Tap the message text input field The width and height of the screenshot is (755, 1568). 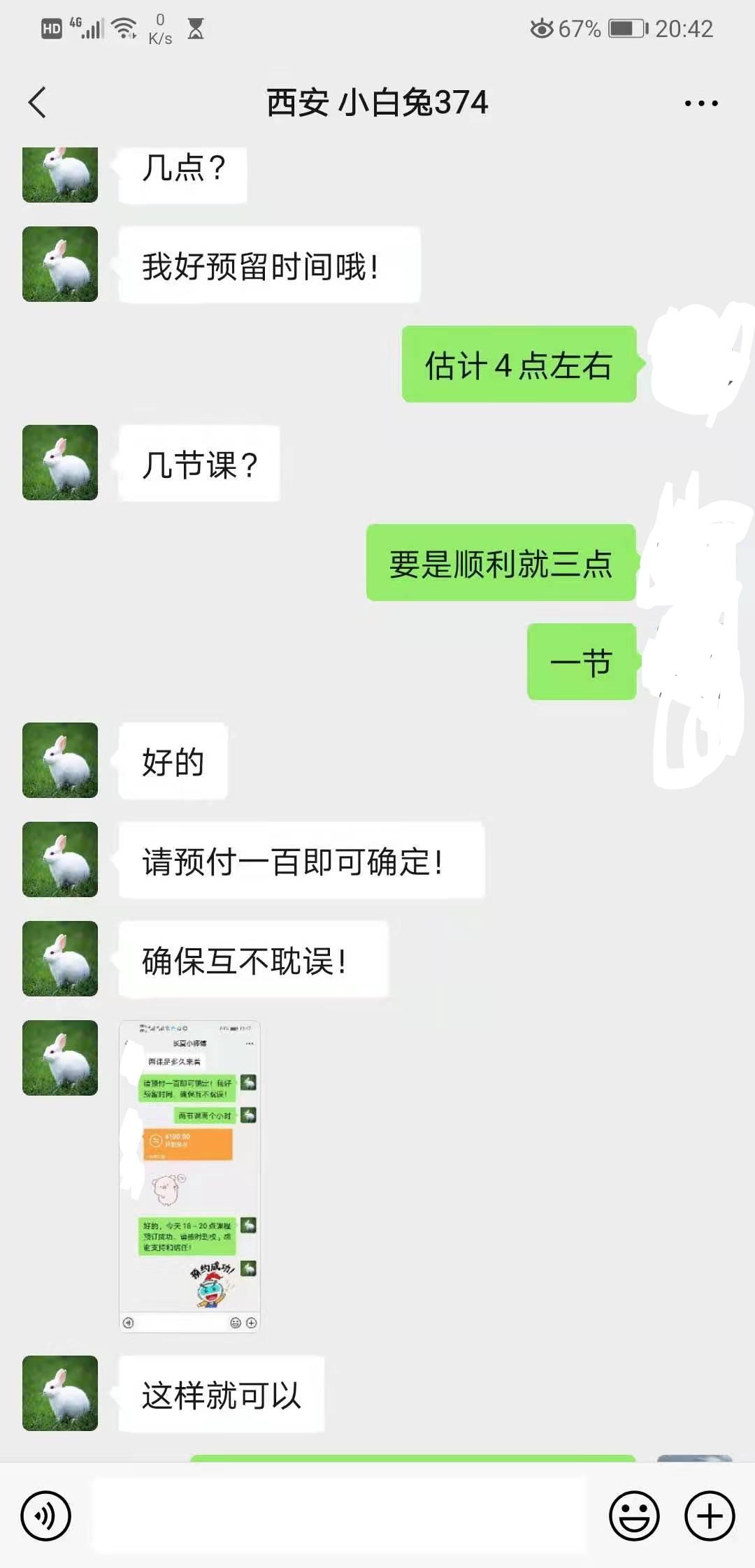[339, 1516]
